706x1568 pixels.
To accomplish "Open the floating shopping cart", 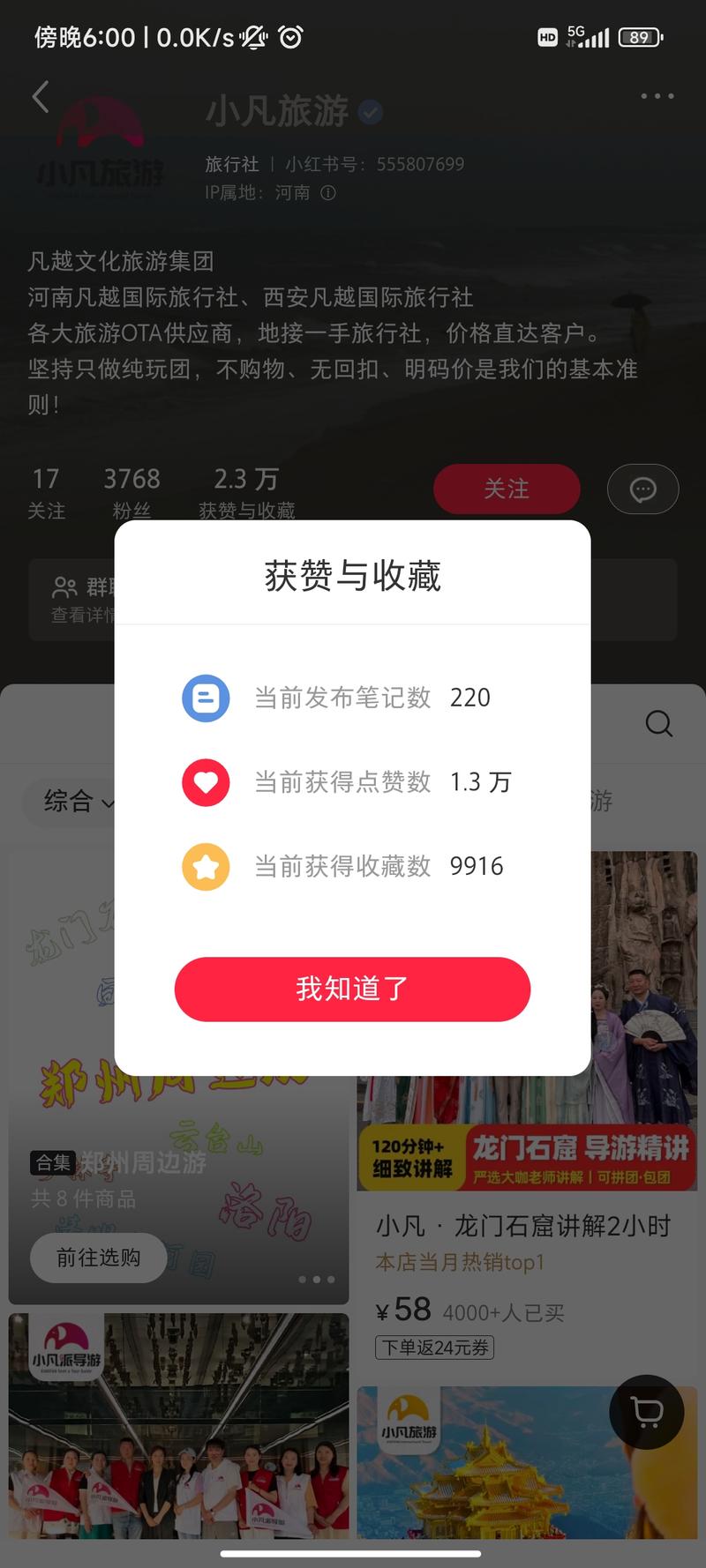I will coord(647,1412).
